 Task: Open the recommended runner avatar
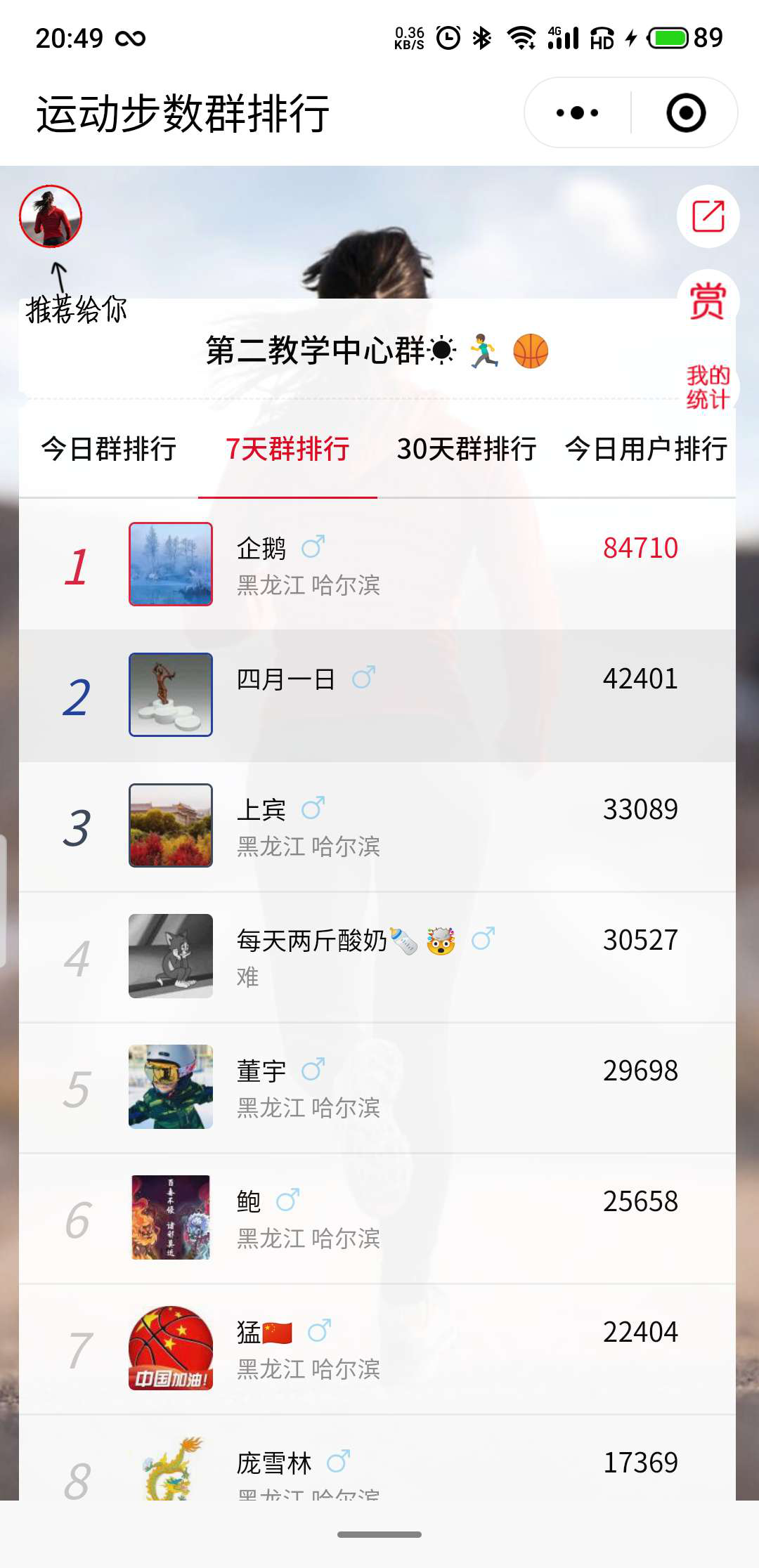[51, 216]
